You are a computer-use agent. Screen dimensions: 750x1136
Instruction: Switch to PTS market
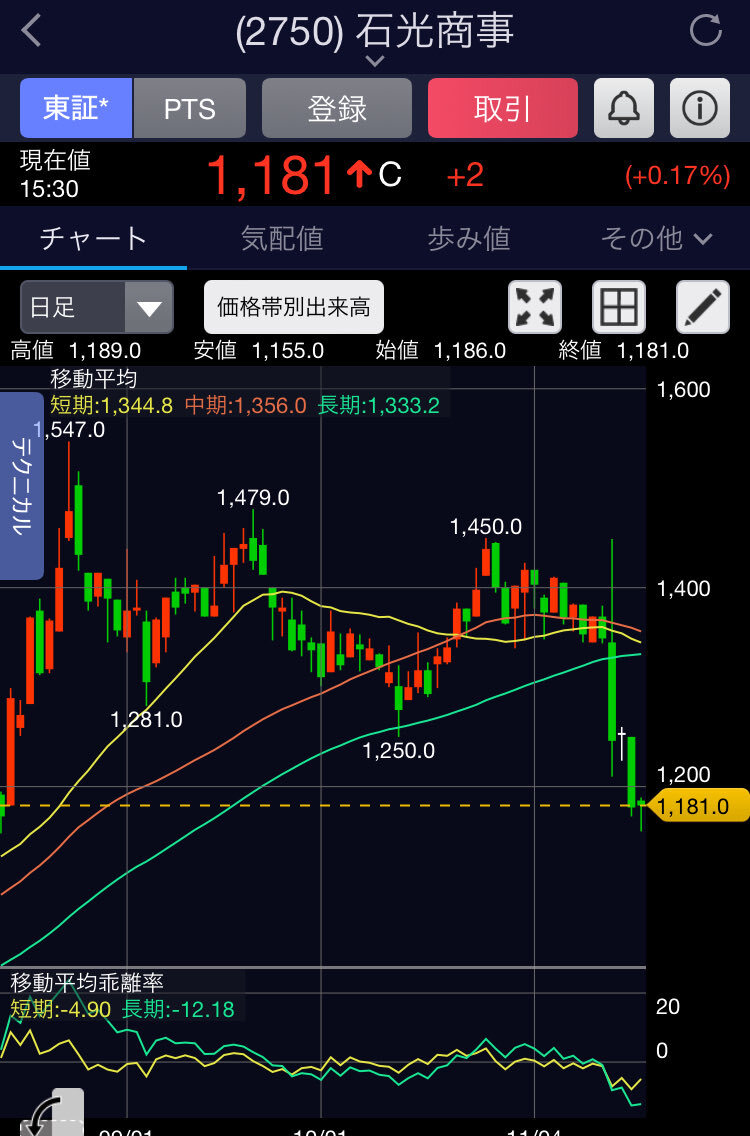click(190, 109)
